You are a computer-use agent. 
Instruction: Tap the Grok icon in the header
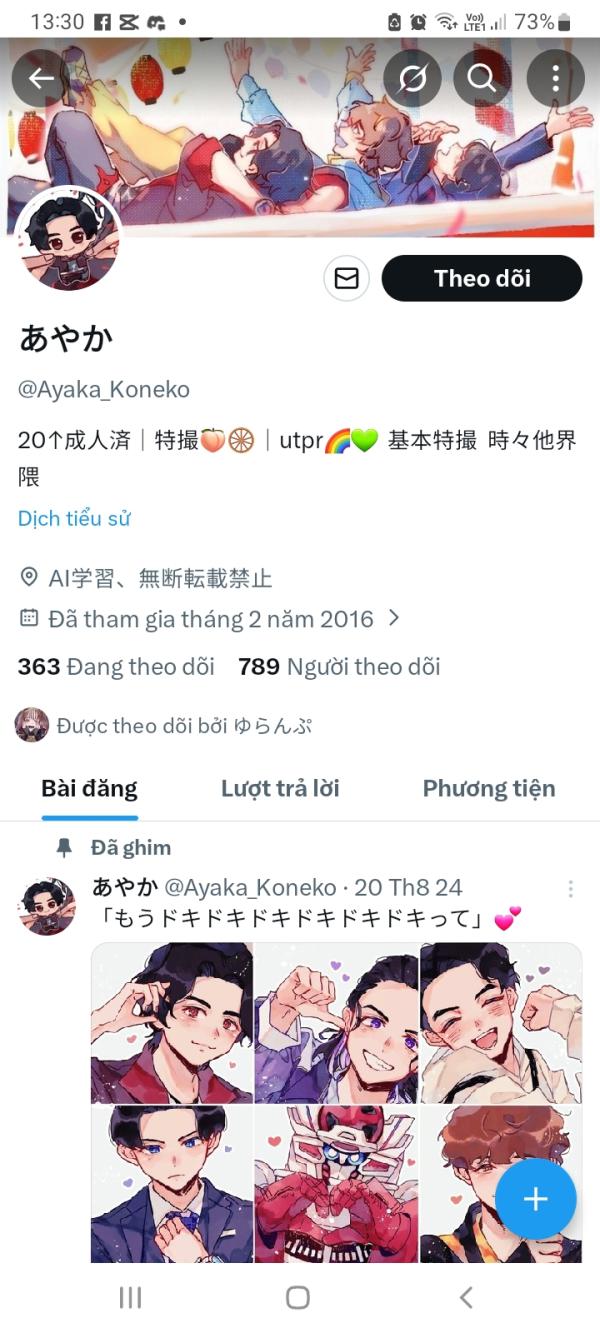(x=412, y=78)
